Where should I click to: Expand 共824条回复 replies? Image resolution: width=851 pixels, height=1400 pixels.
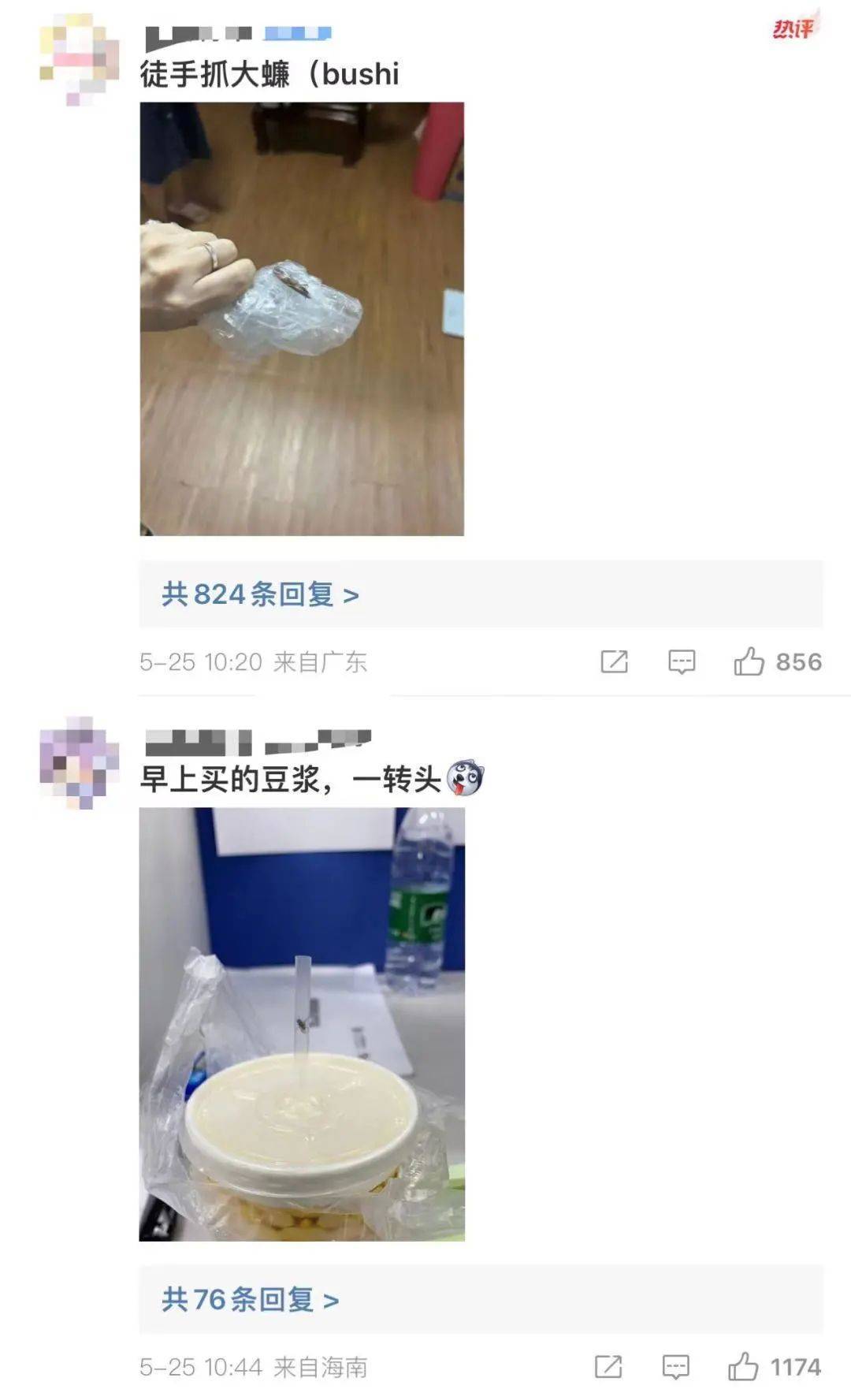click(261, 594)
